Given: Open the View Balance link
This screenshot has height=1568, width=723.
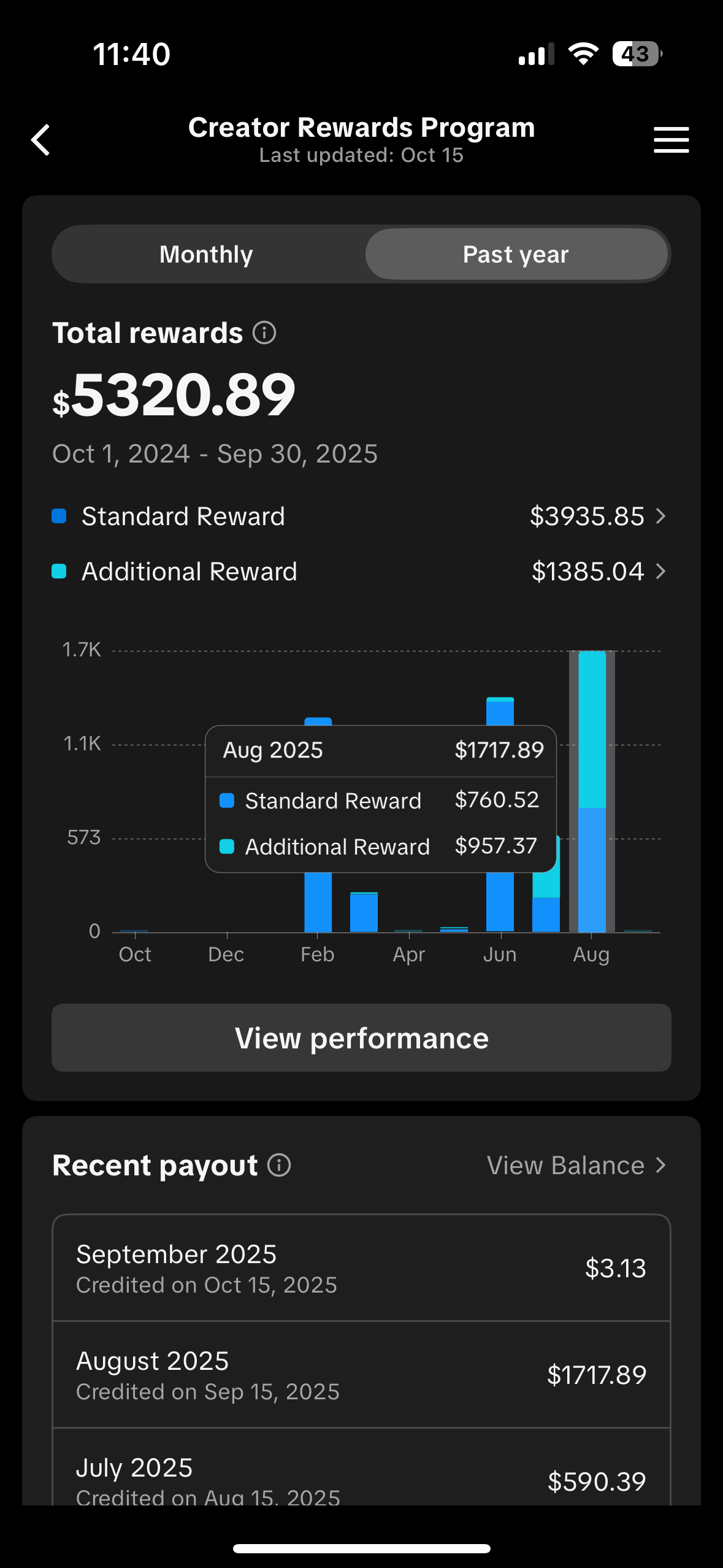Looking at the screenshot, I should [x=575, y=1165].
